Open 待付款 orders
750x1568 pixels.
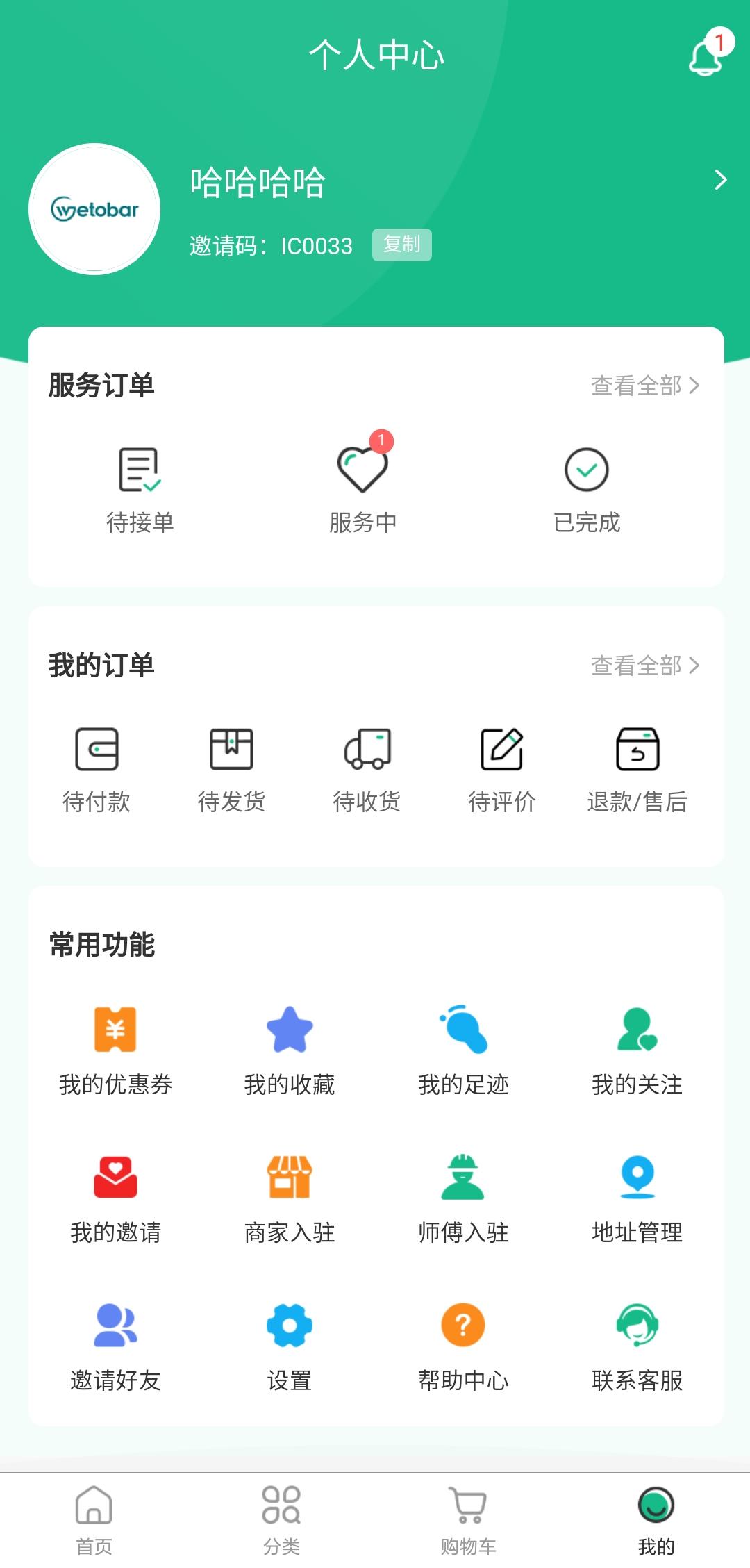coord(97,769)
